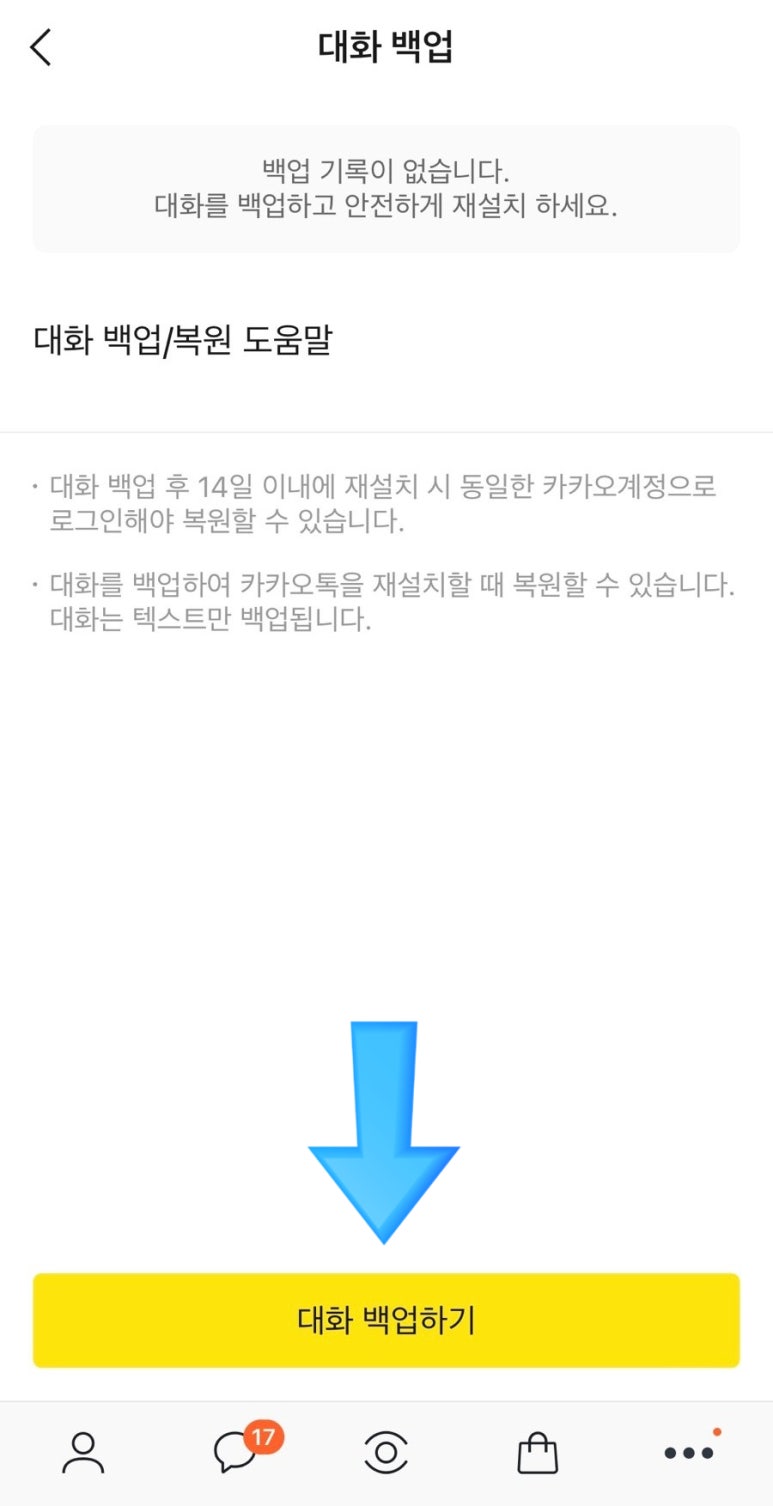Switch to the friends tab
Screen dimensions: 773x1506
[x=83, y=1453]
